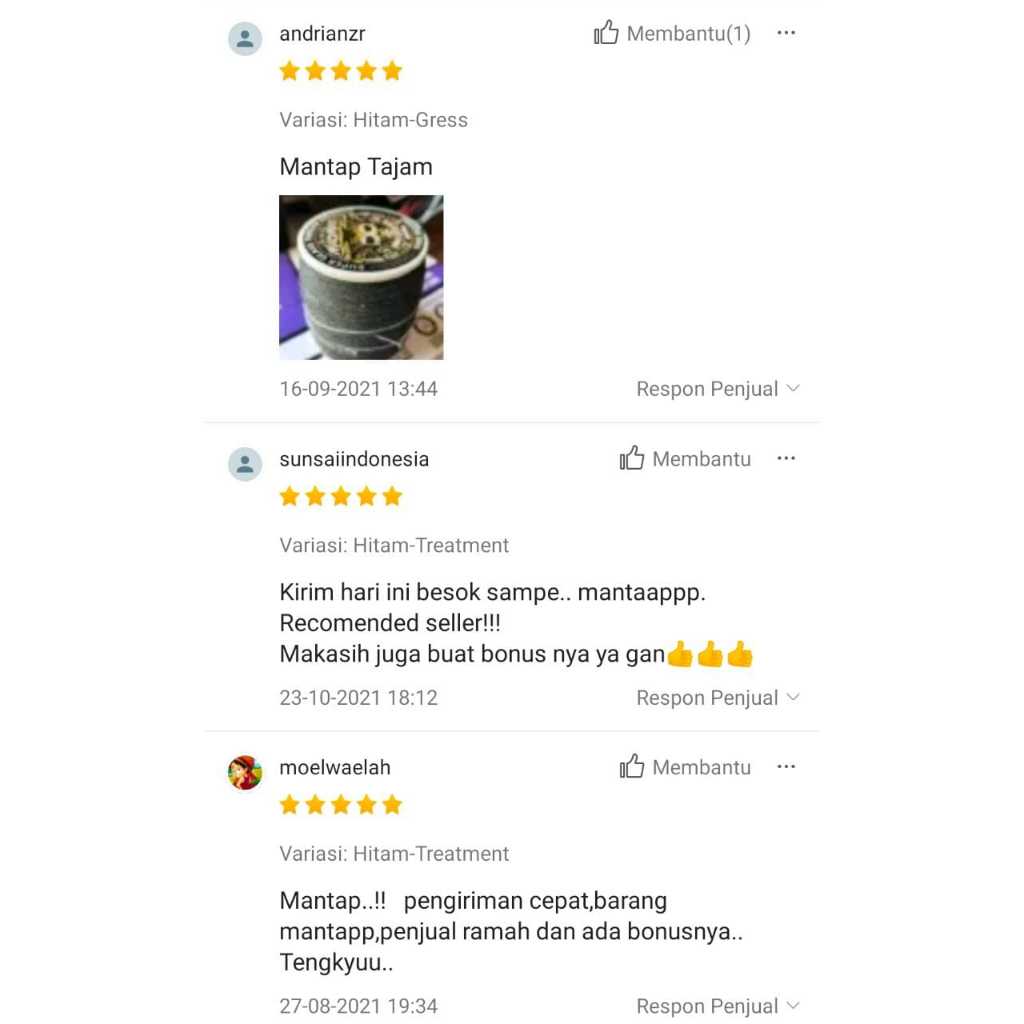1024x1024 pixels.
Task: Expand seller response under sunsaiindonesia's review
Action: click(x=717, y=698)
